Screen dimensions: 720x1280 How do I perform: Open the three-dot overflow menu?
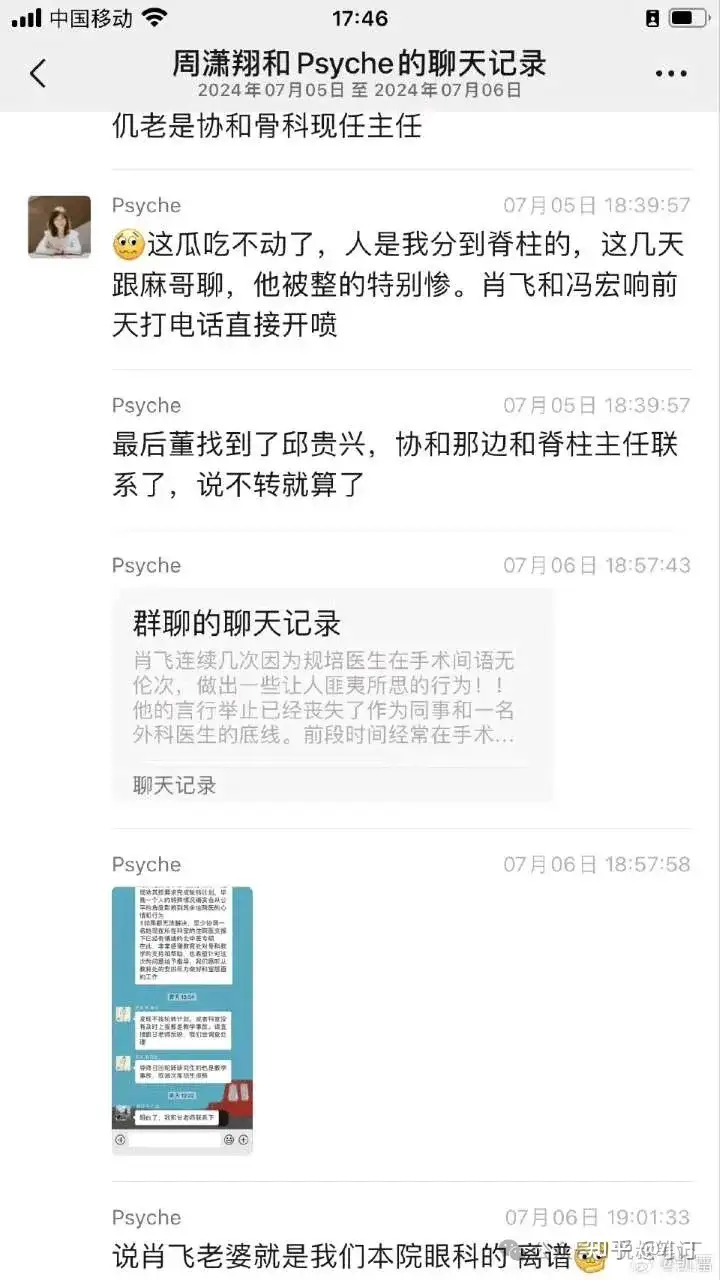click(671, 73)
